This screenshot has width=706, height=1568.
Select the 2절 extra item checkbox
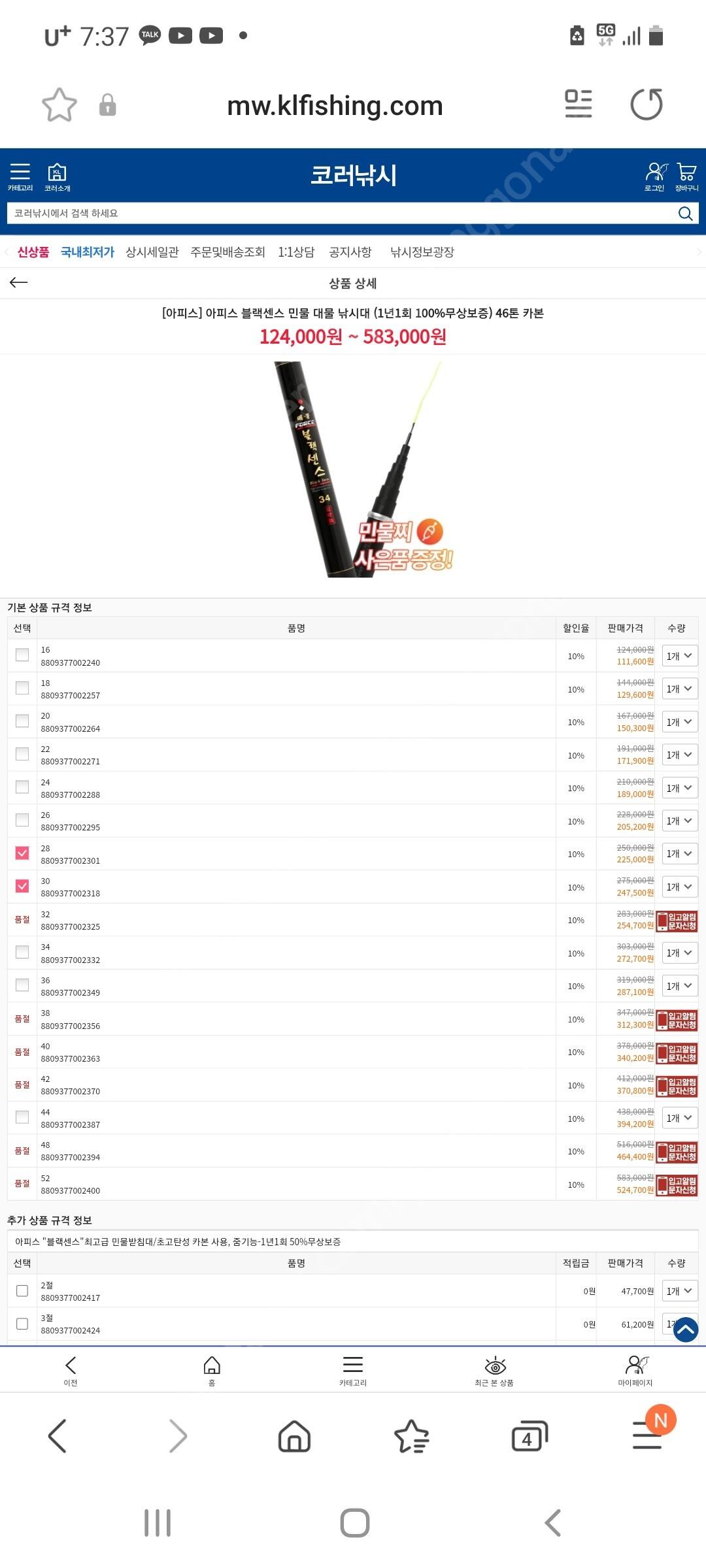[x=22, y=1290]
